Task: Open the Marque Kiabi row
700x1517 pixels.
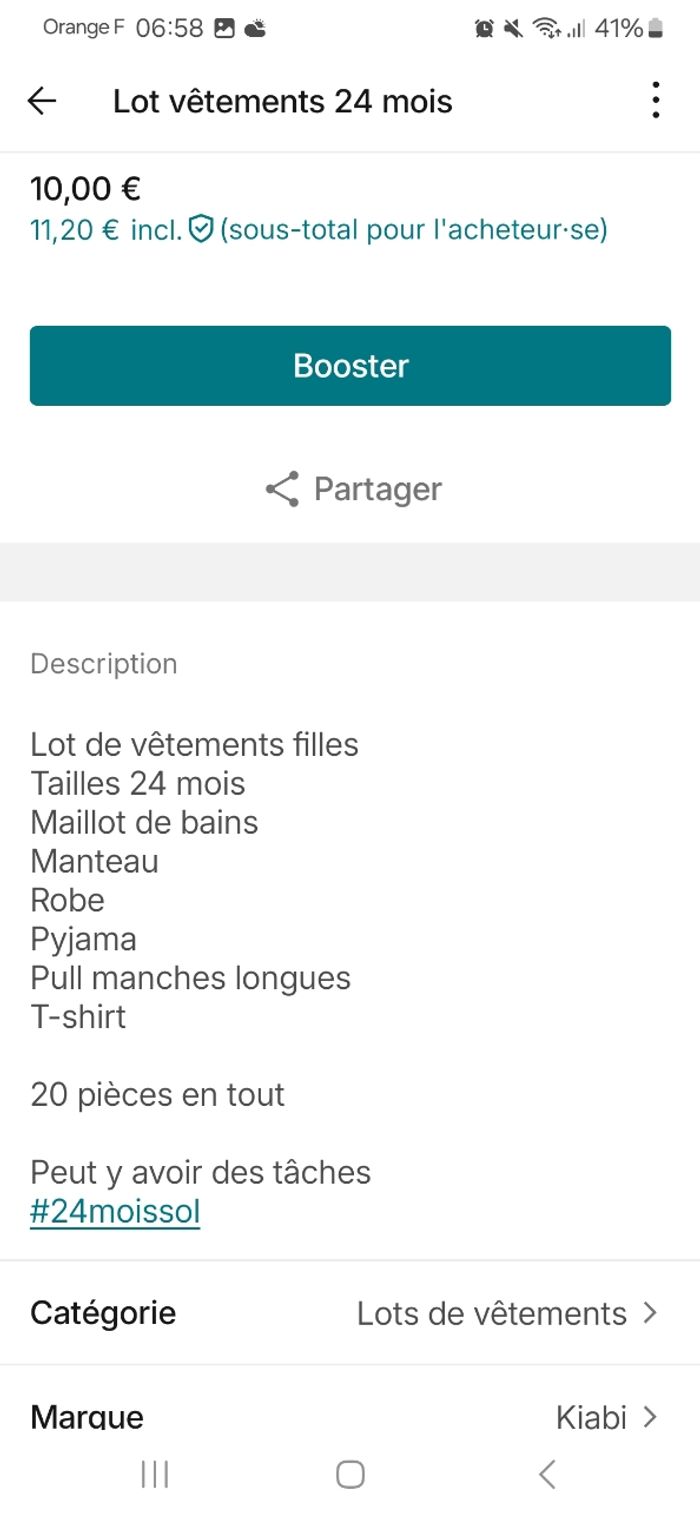Action: point(350,1416)
